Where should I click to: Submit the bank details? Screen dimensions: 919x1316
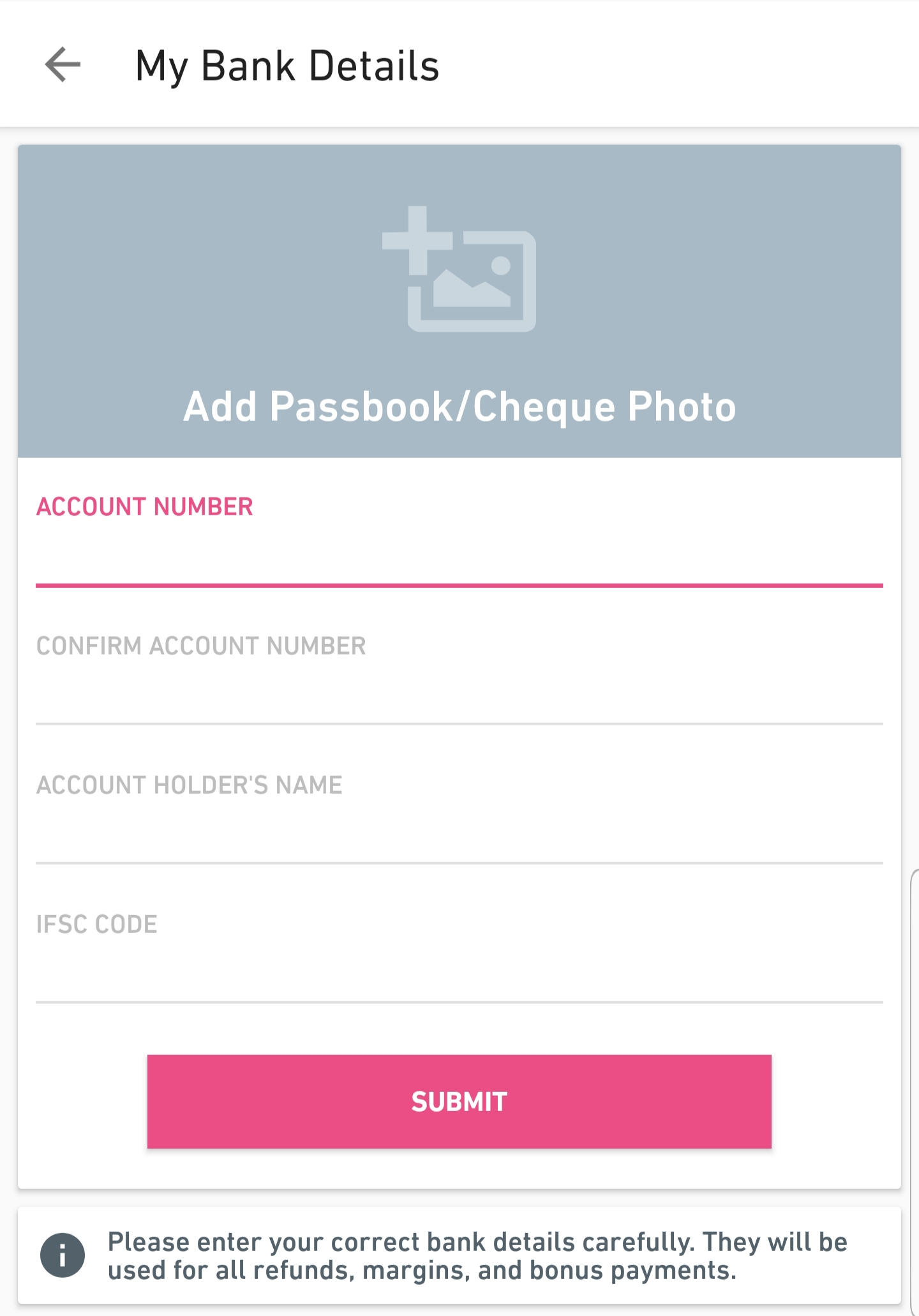tap(459, 1101)
